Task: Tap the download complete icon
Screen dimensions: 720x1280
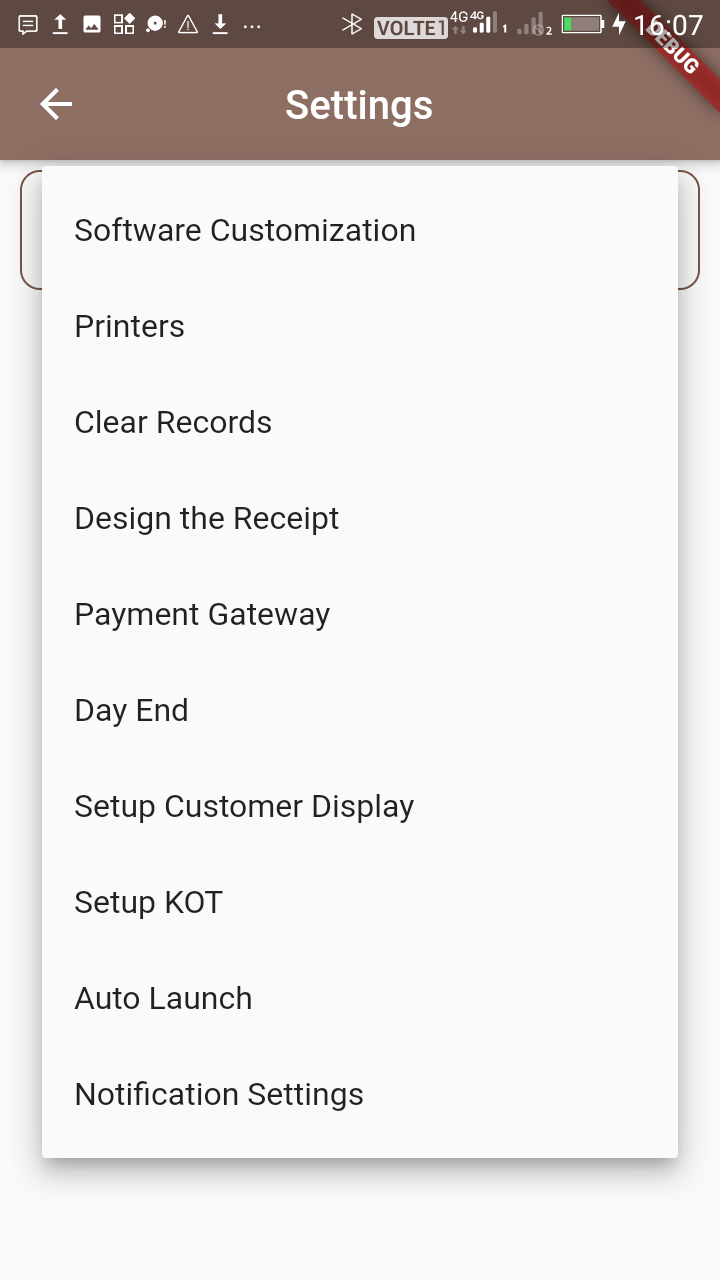Action: (x=218, y=24)
